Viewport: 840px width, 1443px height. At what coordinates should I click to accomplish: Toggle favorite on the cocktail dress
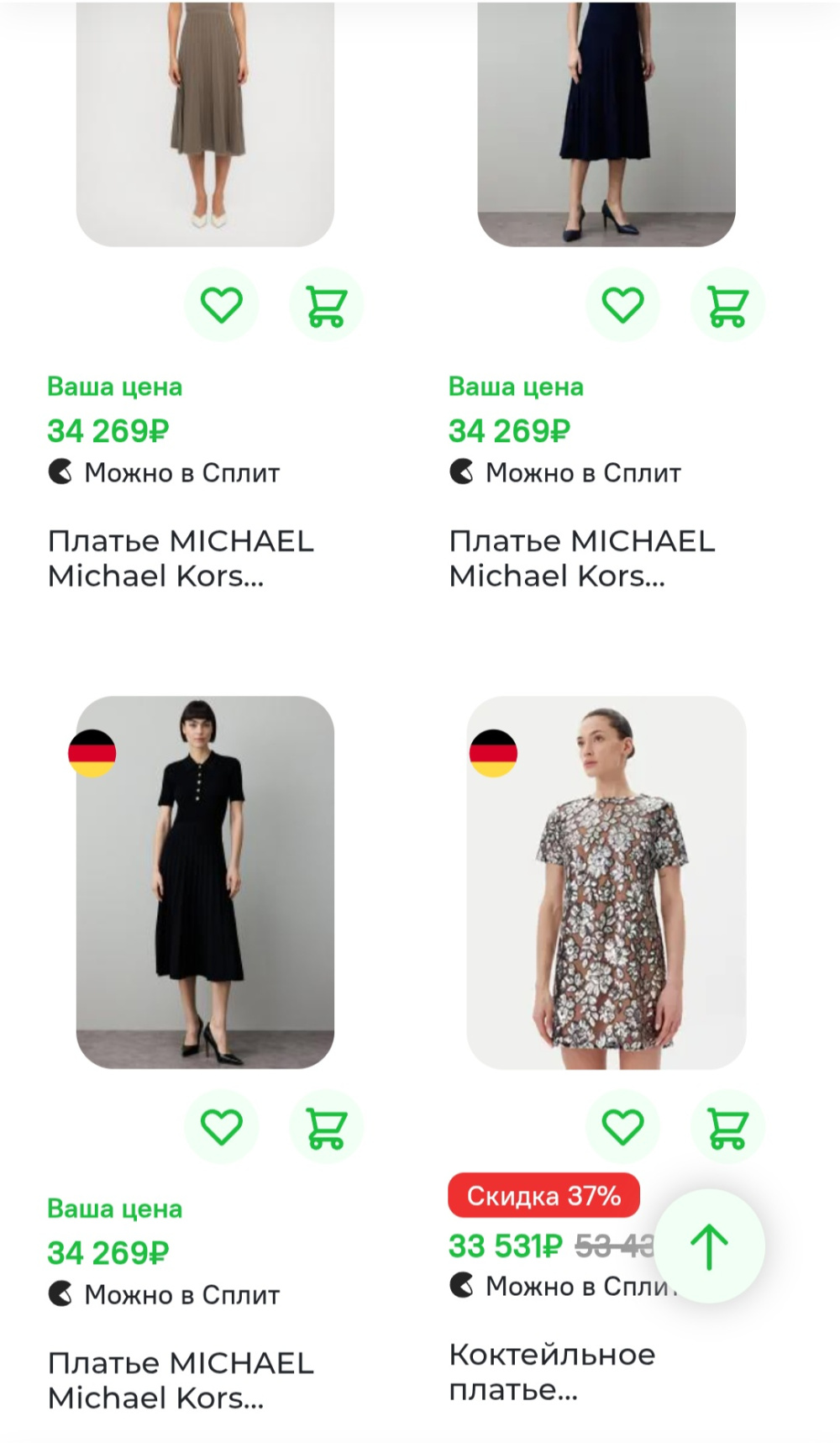(x=622, y=1127)
